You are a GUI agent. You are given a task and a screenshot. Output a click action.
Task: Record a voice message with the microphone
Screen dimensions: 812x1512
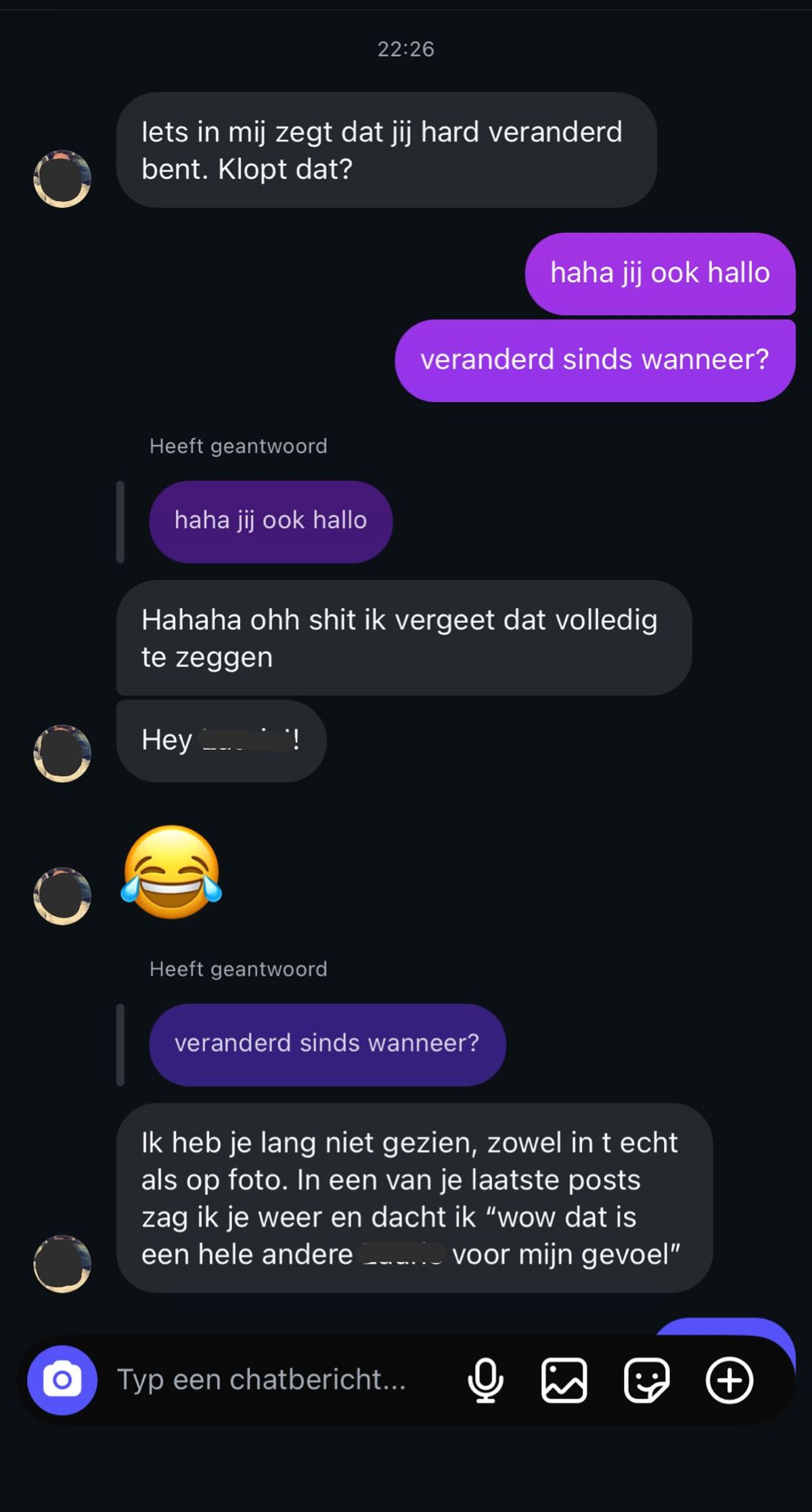tap(485, 1380)
